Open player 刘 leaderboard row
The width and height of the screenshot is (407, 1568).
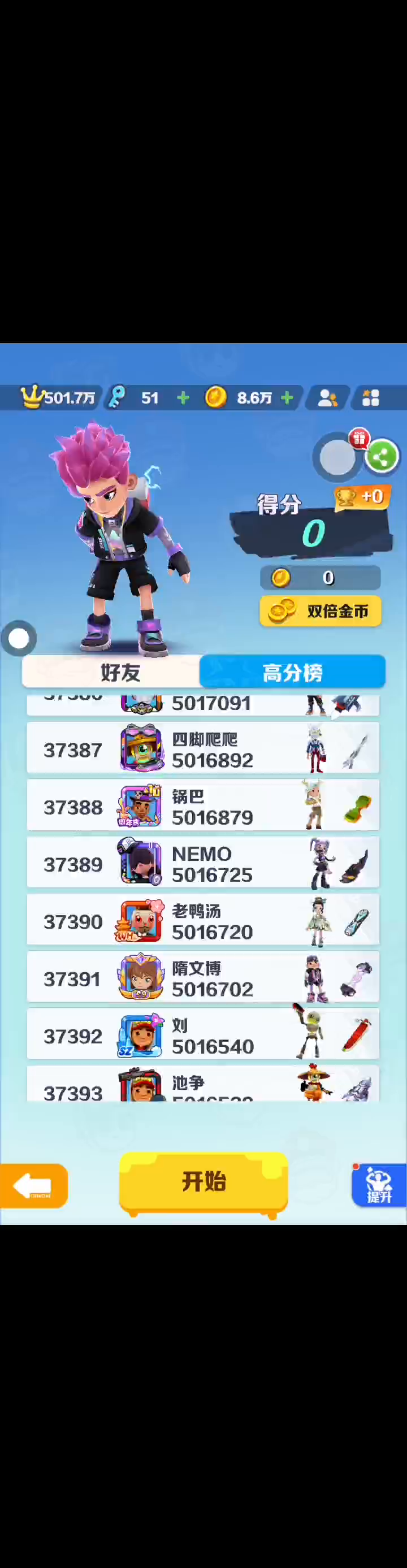coord(202,1036)
